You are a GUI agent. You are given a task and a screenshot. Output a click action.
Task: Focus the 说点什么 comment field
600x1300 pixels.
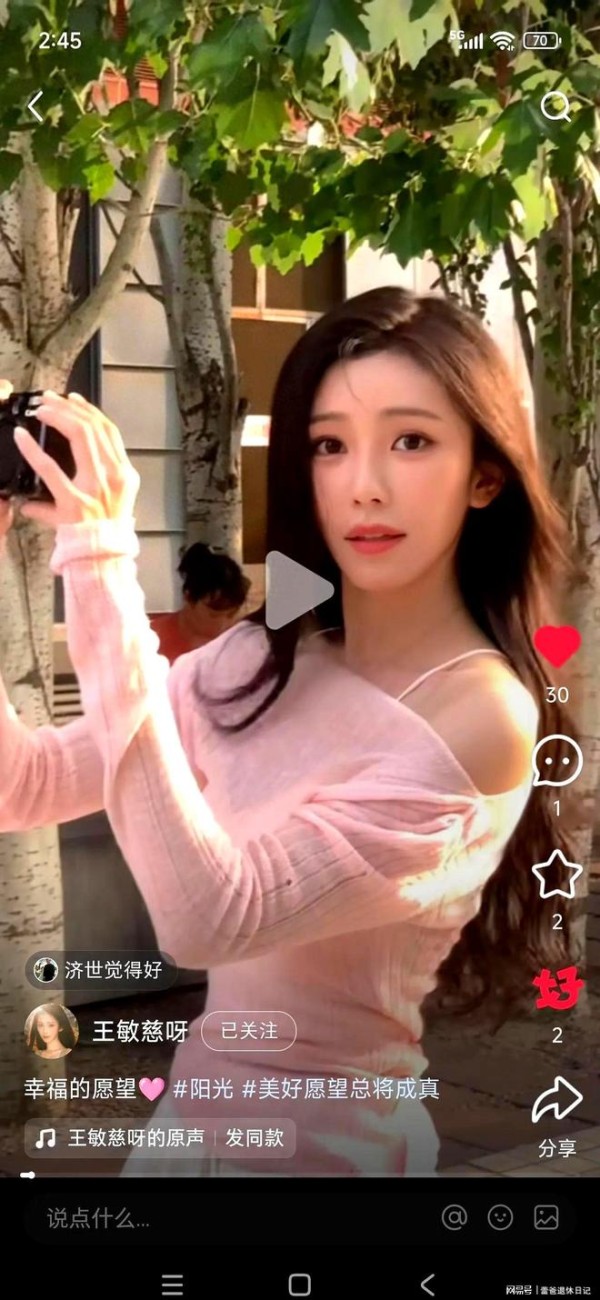click(200, 1217)
